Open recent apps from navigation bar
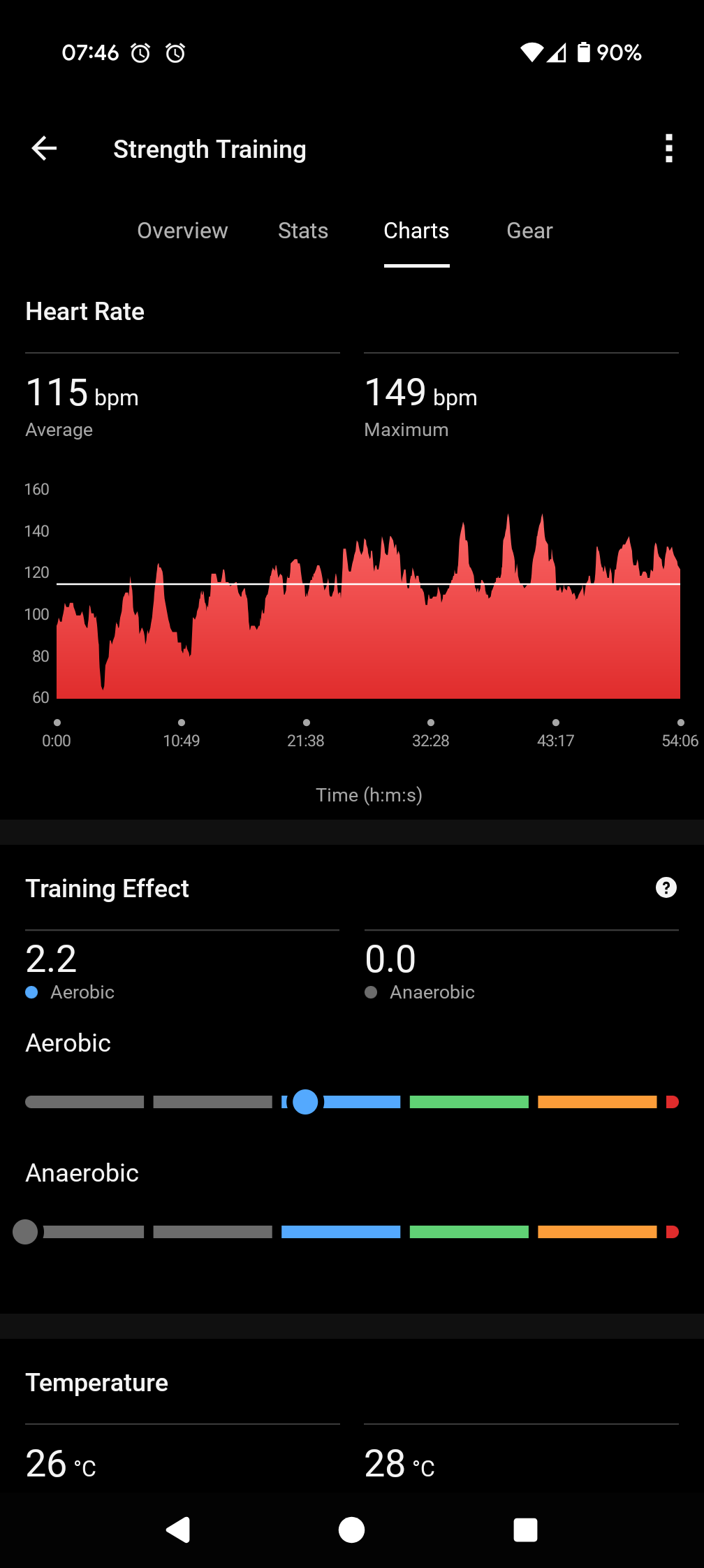The width and height of the screenshot is (704, 1568). 525,1530
